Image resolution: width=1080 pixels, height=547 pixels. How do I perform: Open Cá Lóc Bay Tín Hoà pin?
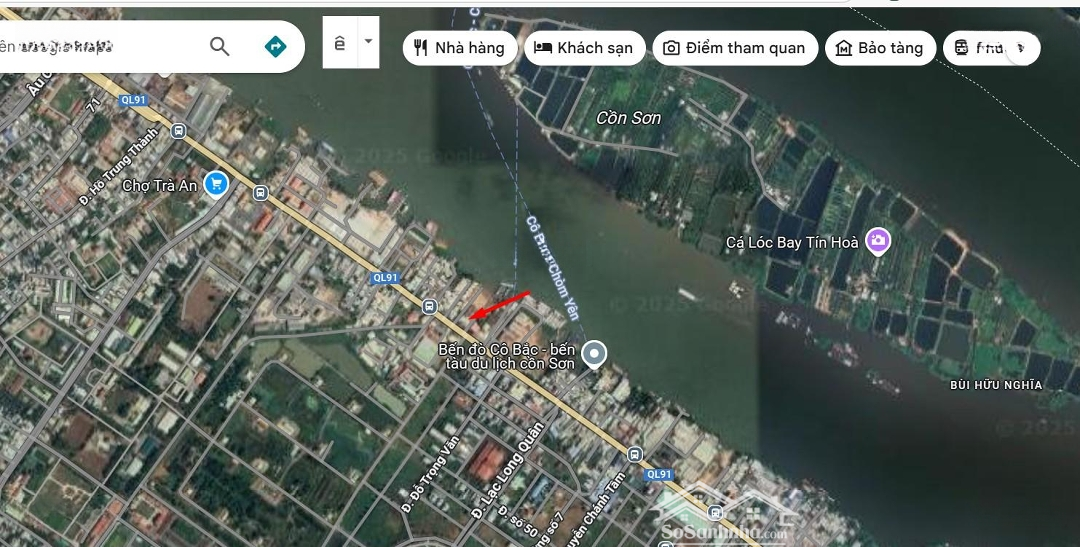(x=878, y=240)
